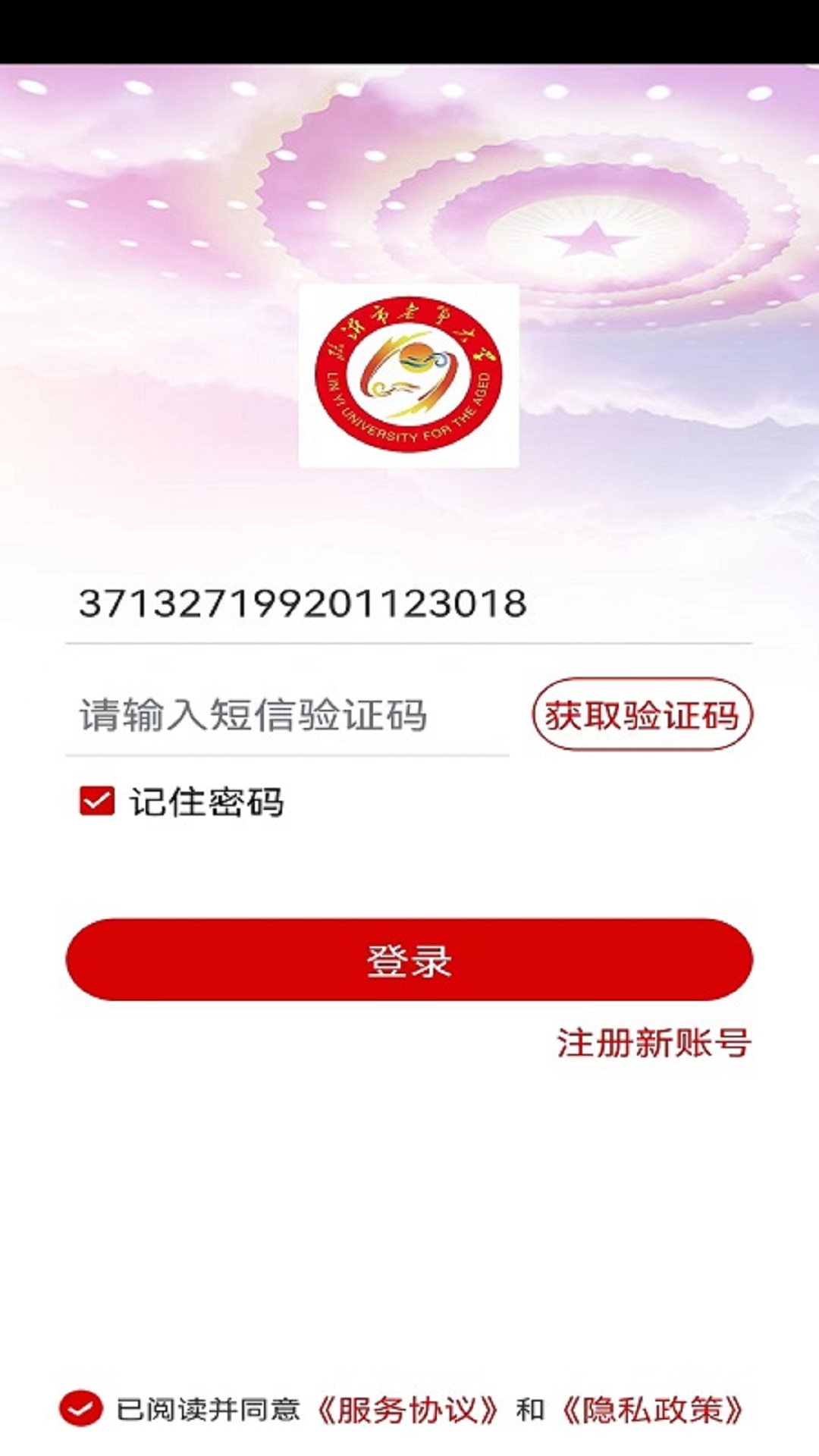Open 注册新账号 to register

click(x=653, y=1043)
